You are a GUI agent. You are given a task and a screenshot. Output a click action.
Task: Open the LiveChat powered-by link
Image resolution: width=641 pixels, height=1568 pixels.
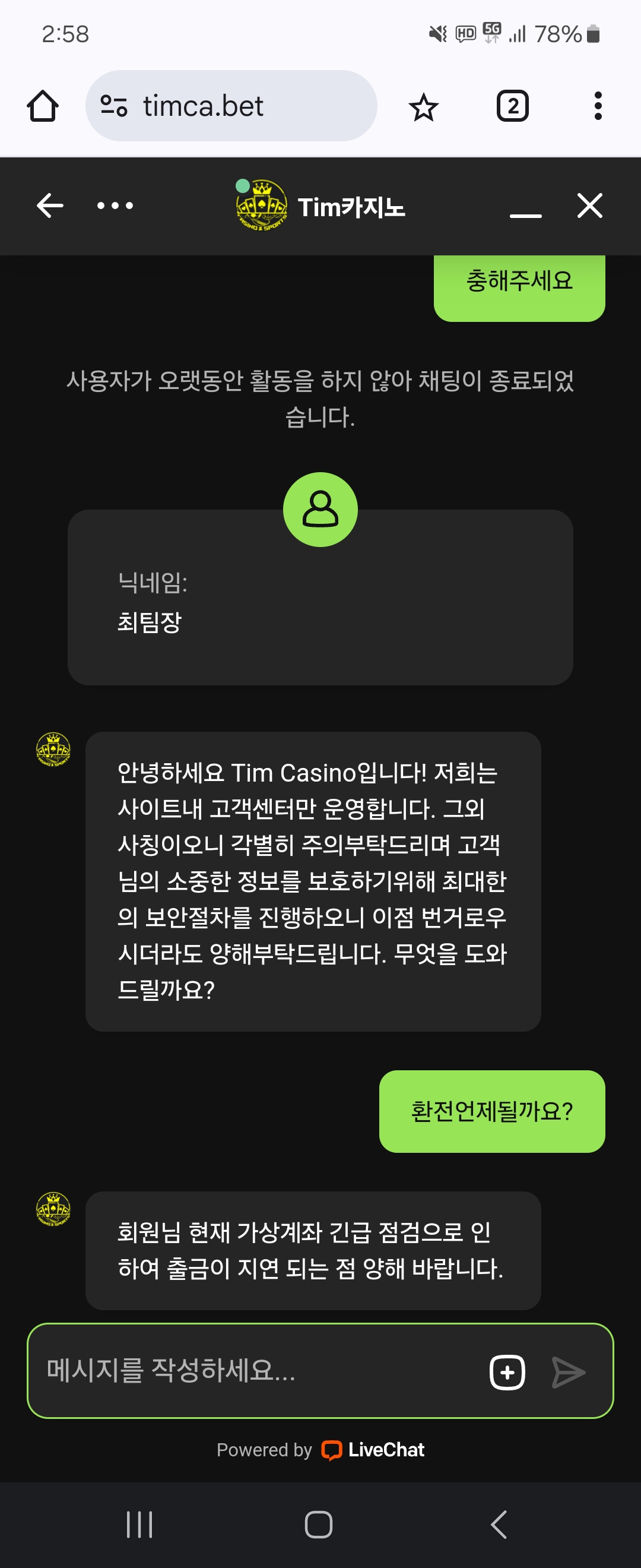[x=373, y=1450]
